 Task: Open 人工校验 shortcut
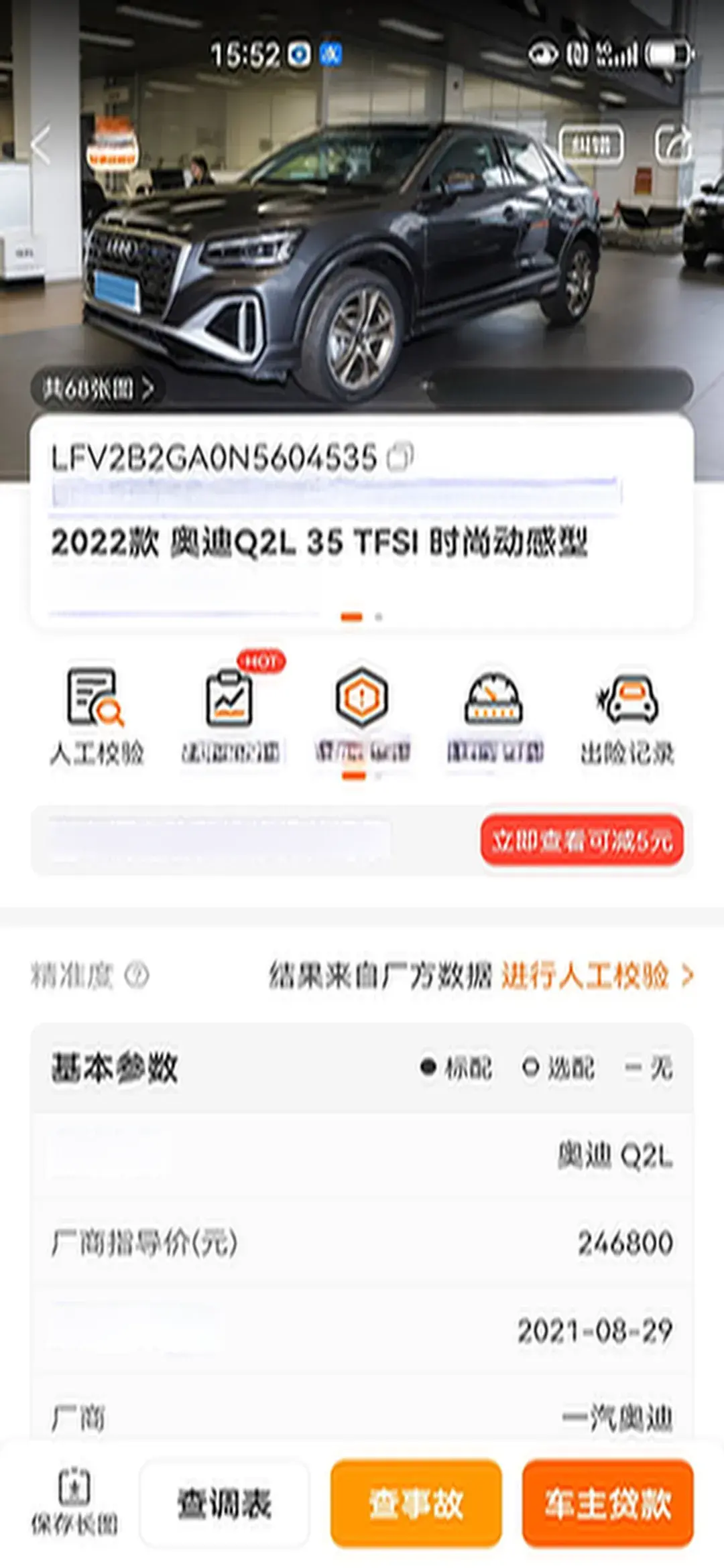97,716
